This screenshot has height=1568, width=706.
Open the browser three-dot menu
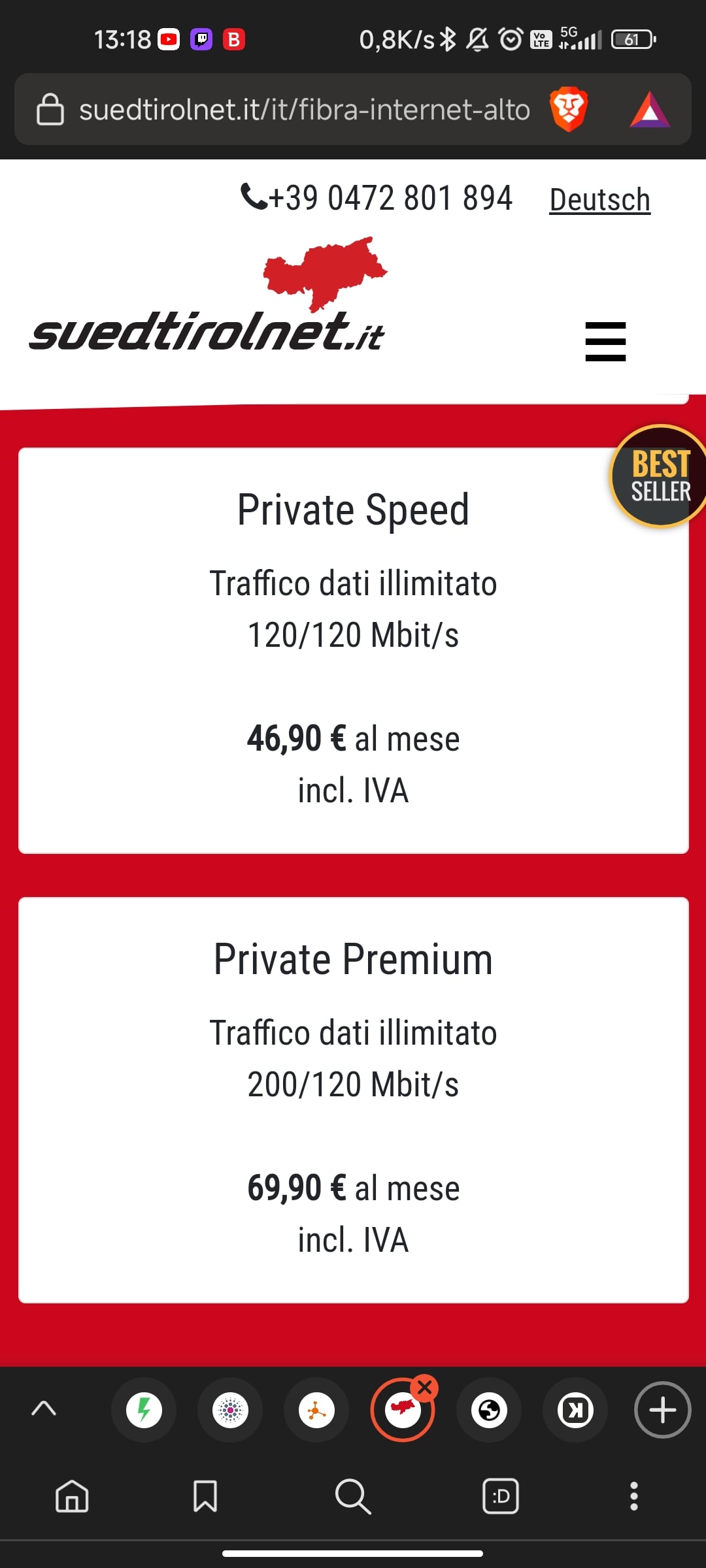[633, 1496]
